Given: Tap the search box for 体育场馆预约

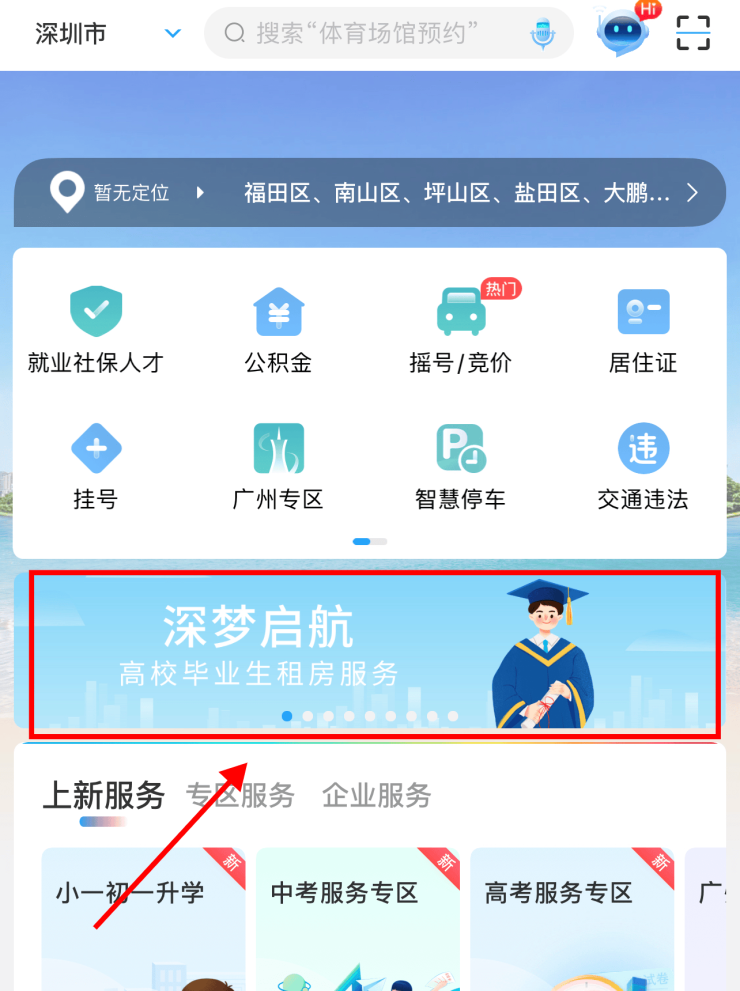Looking at the screenshot, I should coord(370,34).
